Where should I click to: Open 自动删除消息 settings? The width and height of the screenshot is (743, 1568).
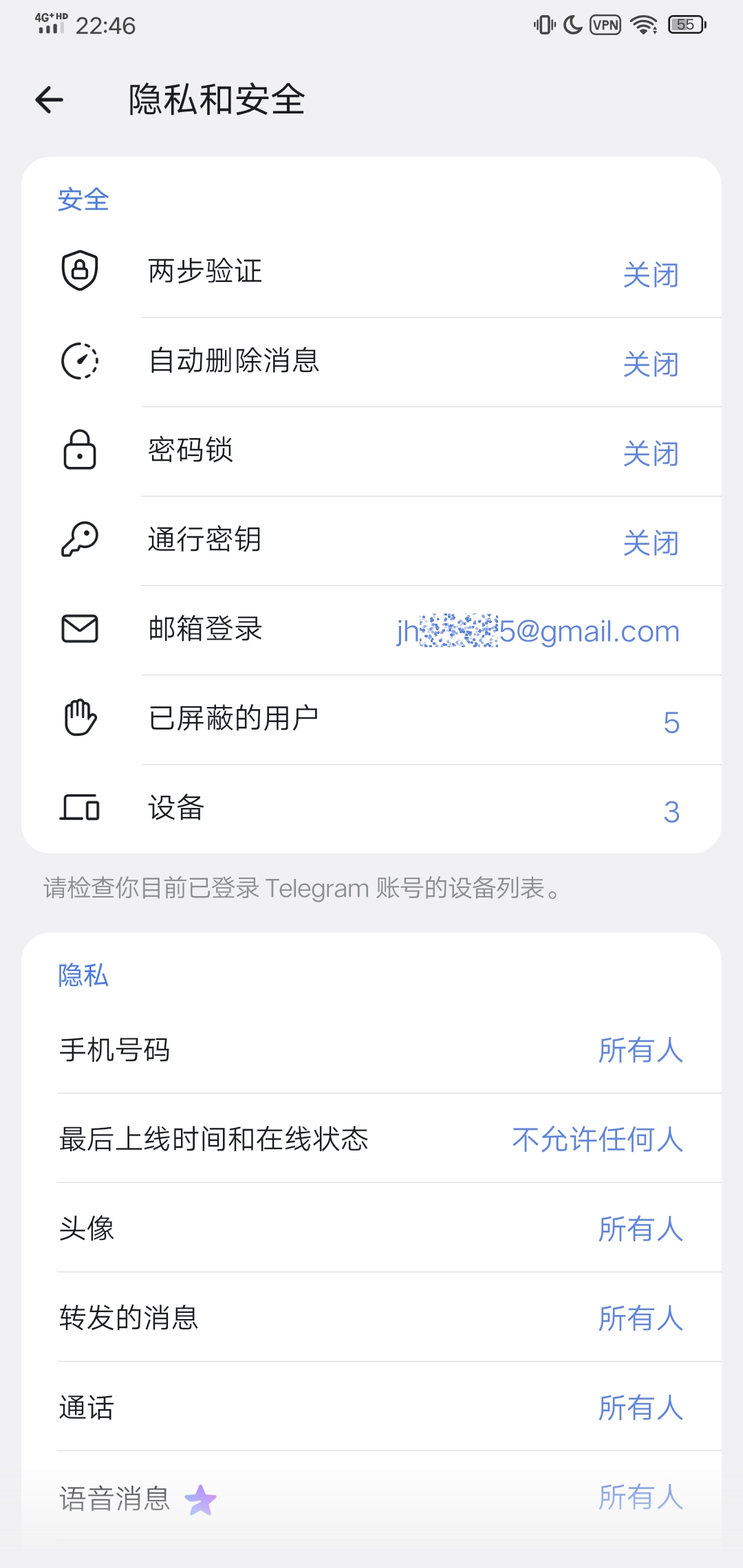[371, 361]
